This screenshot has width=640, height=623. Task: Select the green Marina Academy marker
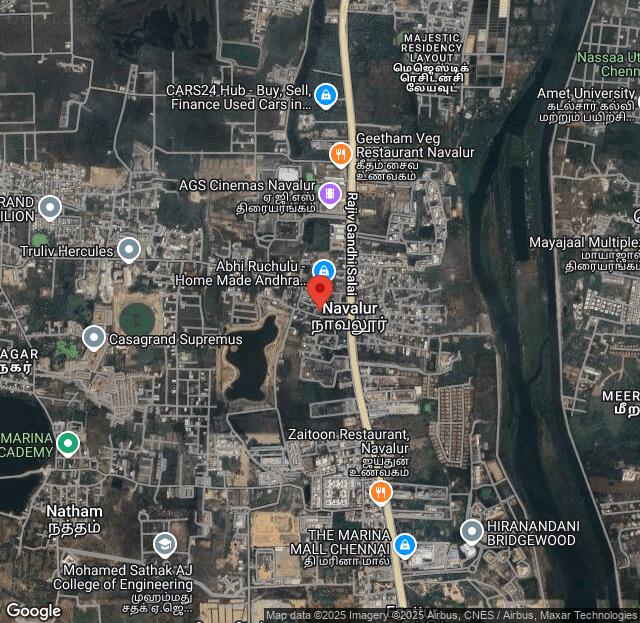(68, 443)
